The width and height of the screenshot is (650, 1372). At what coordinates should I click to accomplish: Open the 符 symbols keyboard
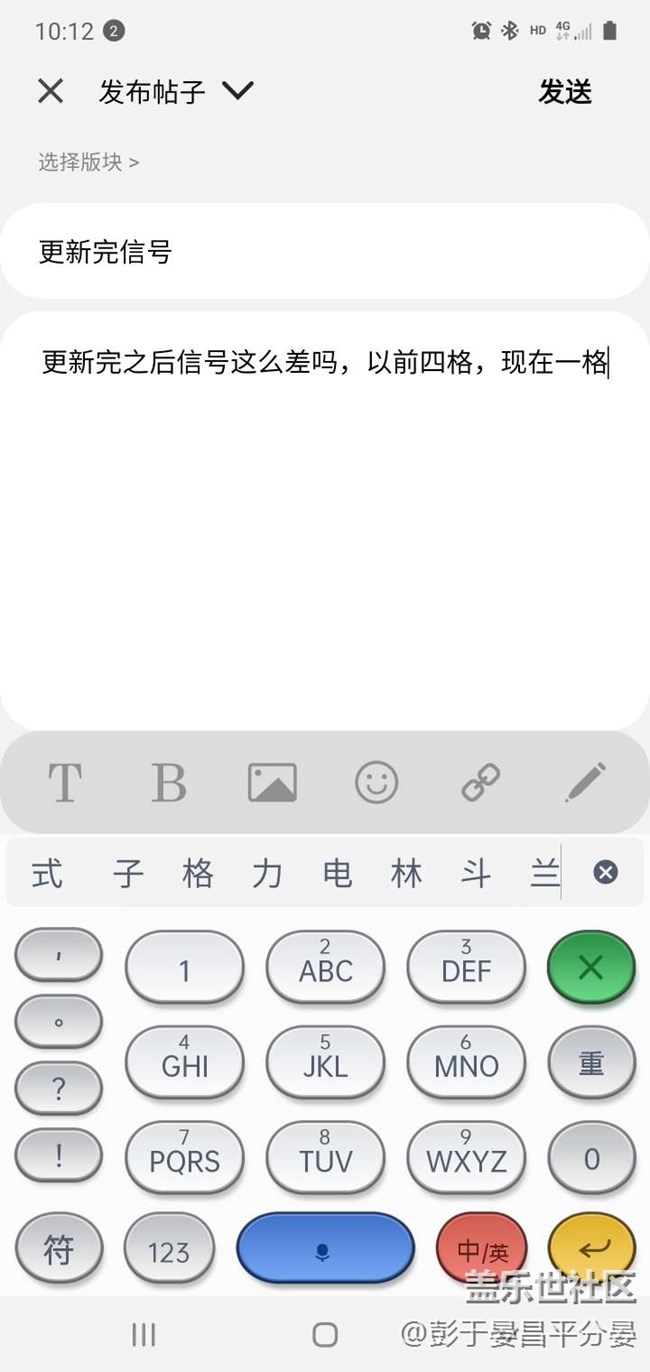59,1250
